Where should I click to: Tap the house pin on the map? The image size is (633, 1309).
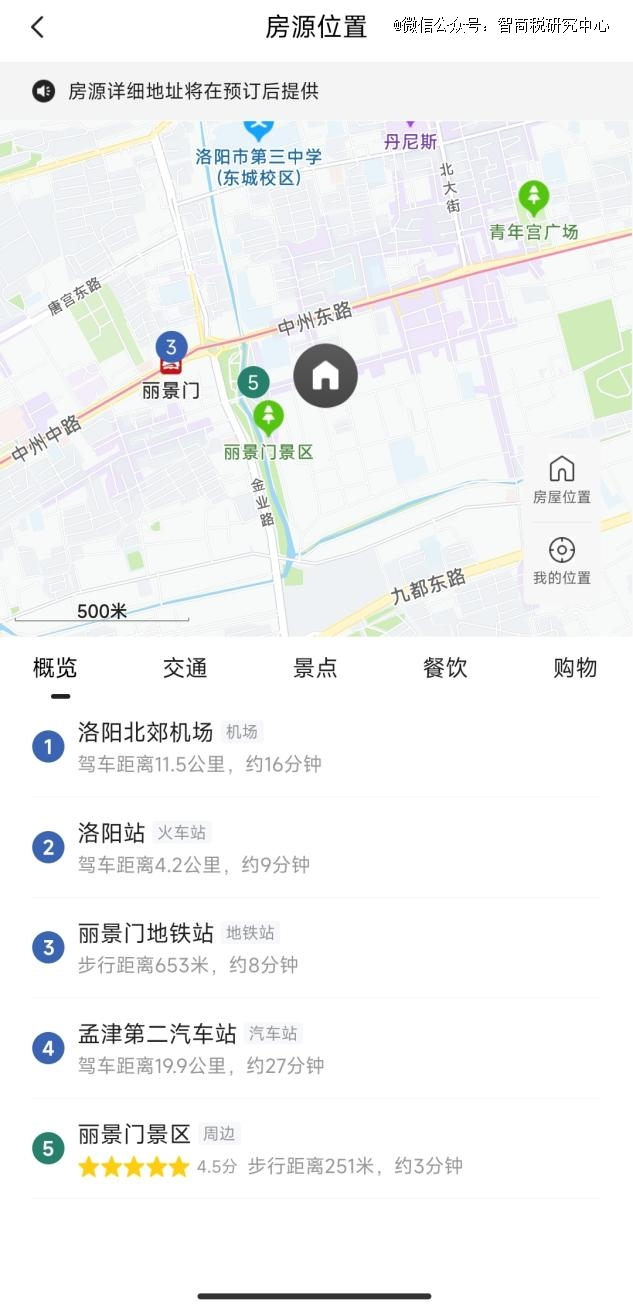[x=325, y=376]
